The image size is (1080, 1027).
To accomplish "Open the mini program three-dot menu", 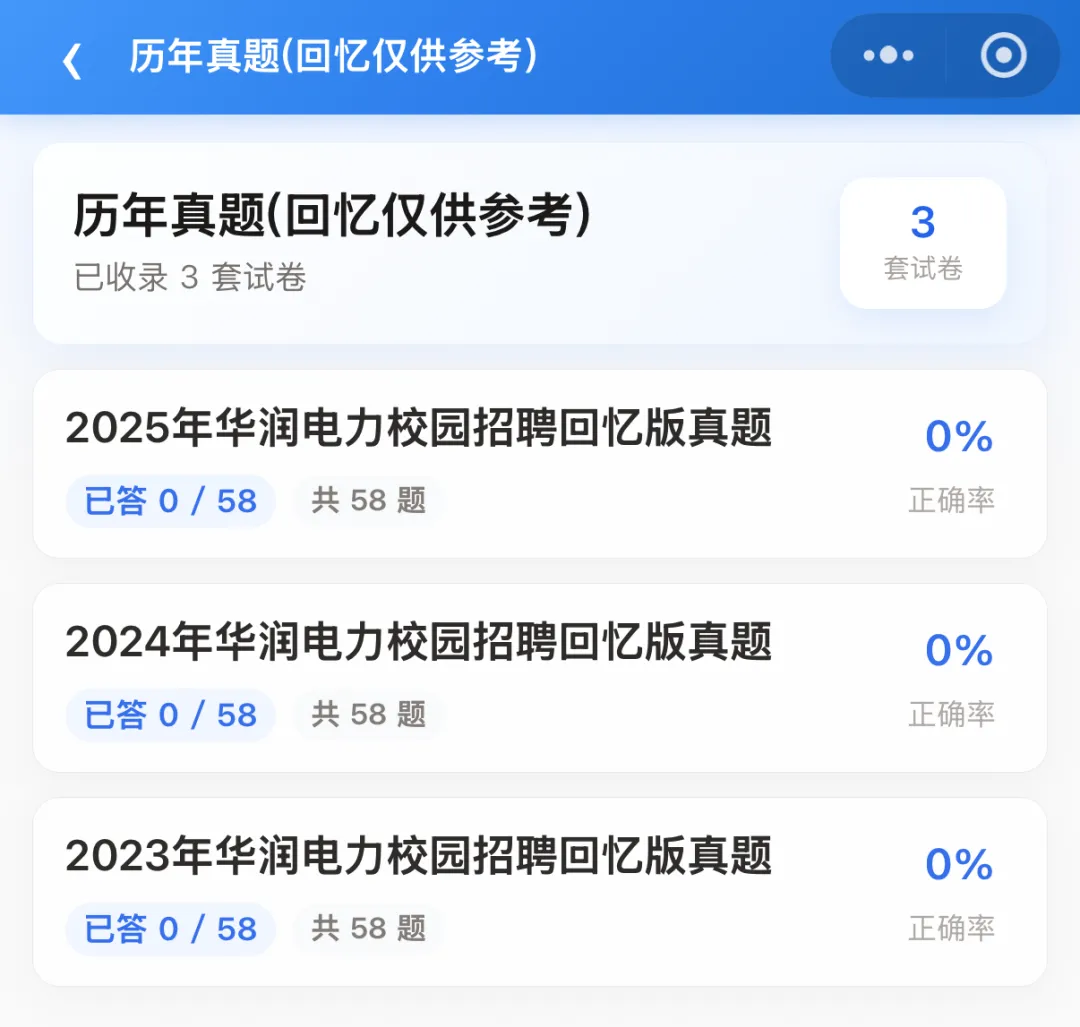I will pyautogui.click(x=889, y=55).
